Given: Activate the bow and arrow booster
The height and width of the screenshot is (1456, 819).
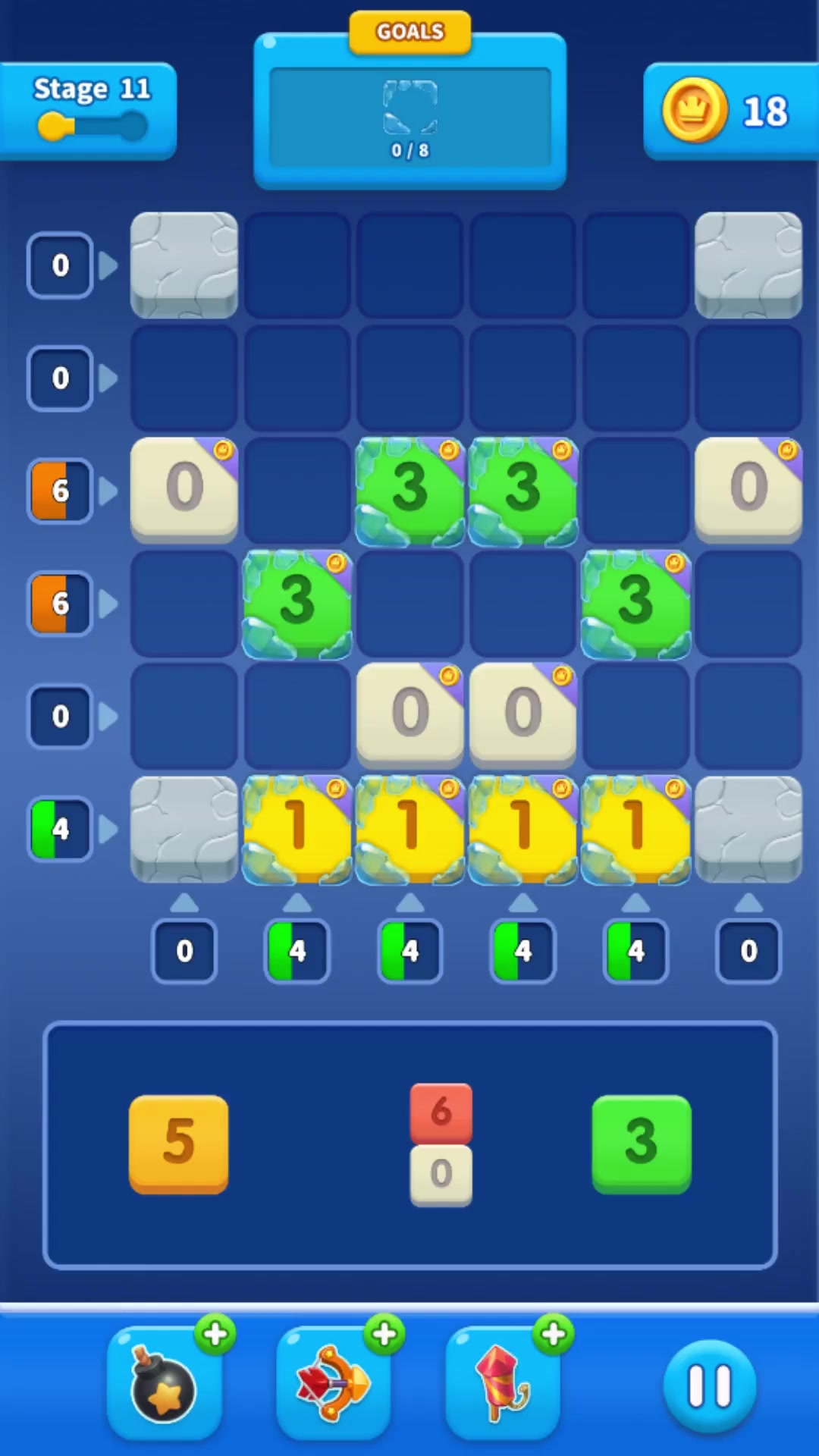Looking at the screenshot, I should click(x=333, y=1384).
